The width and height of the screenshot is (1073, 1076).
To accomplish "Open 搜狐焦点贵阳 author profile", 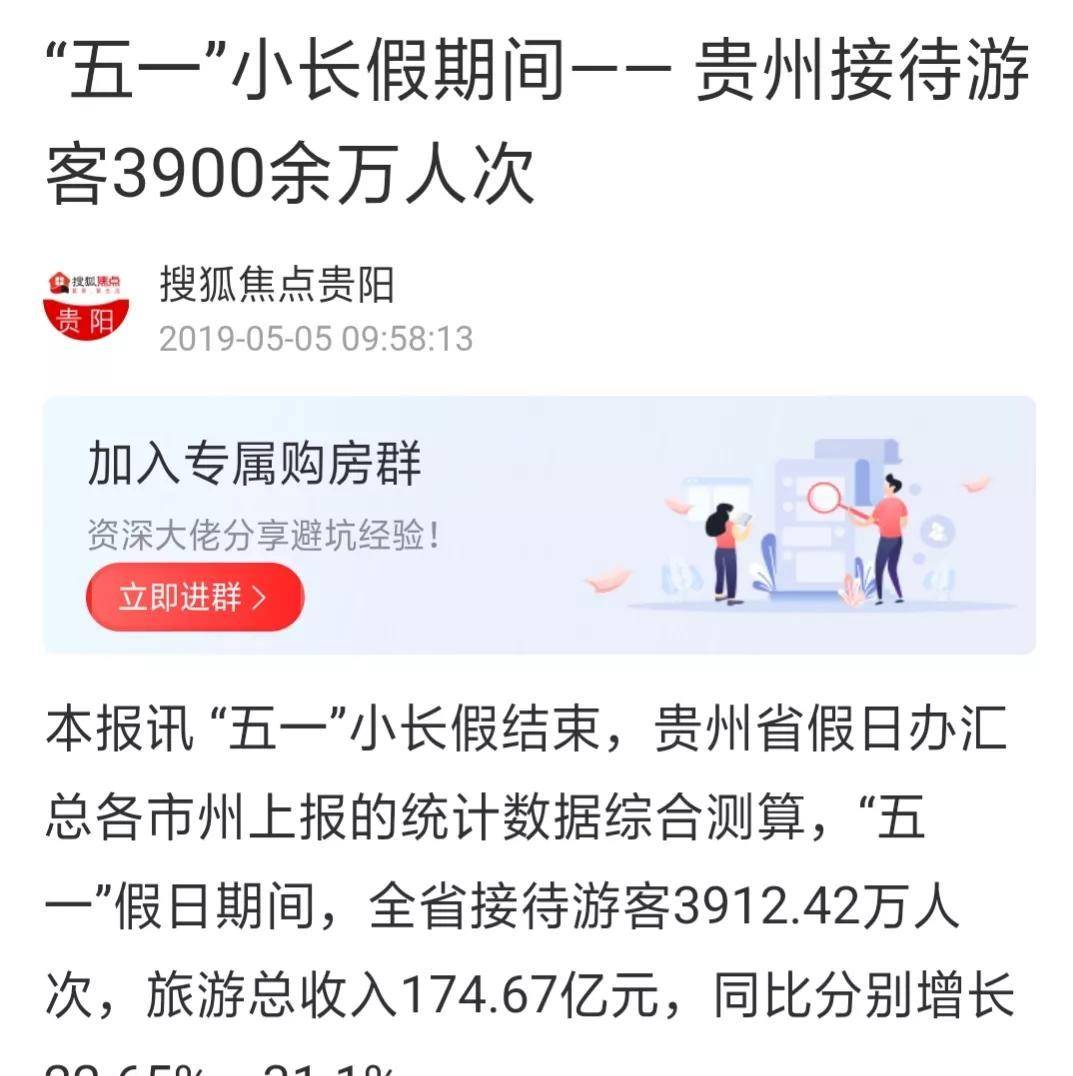I will tap(277, 285).
